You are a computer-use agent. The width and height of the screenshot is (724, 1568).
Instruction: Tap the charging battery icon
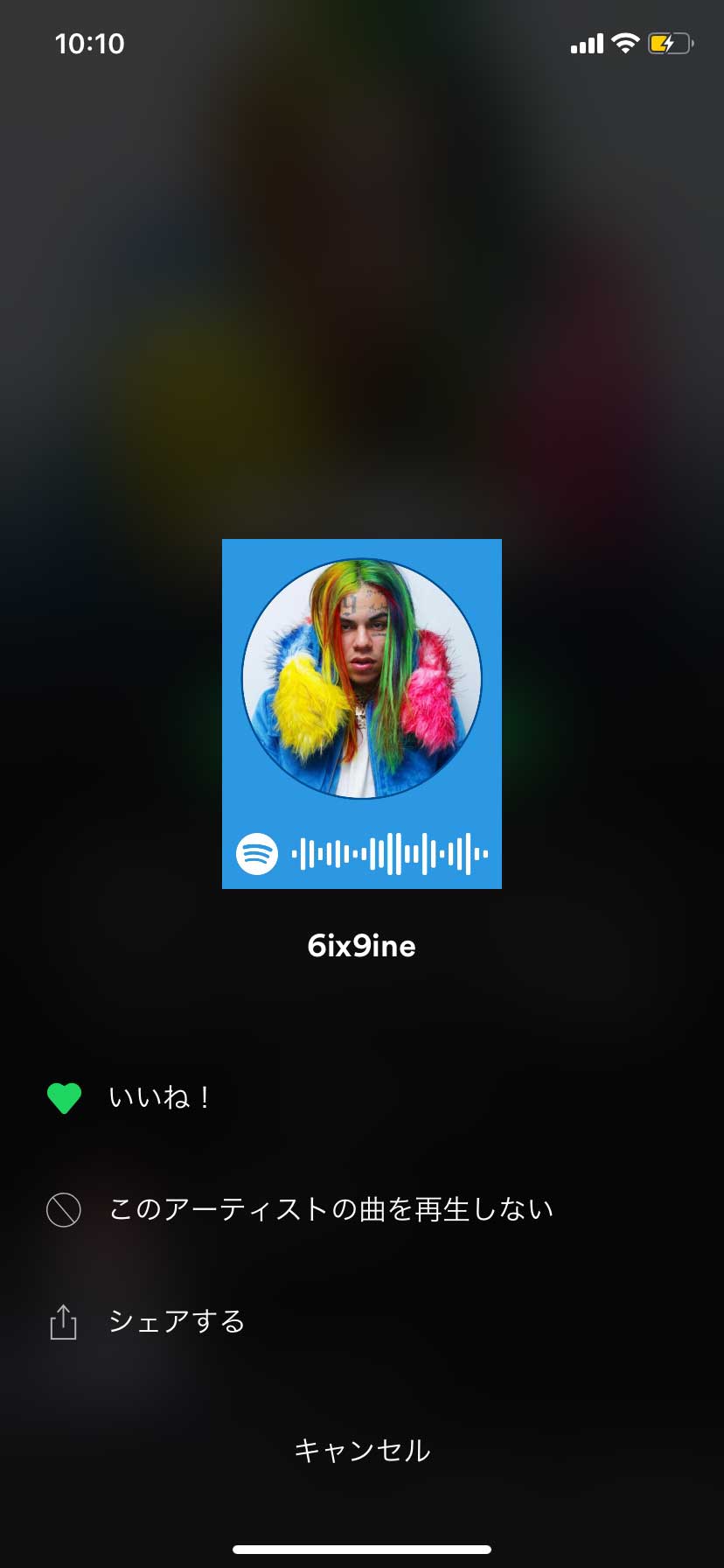click(x=671, y=42)
